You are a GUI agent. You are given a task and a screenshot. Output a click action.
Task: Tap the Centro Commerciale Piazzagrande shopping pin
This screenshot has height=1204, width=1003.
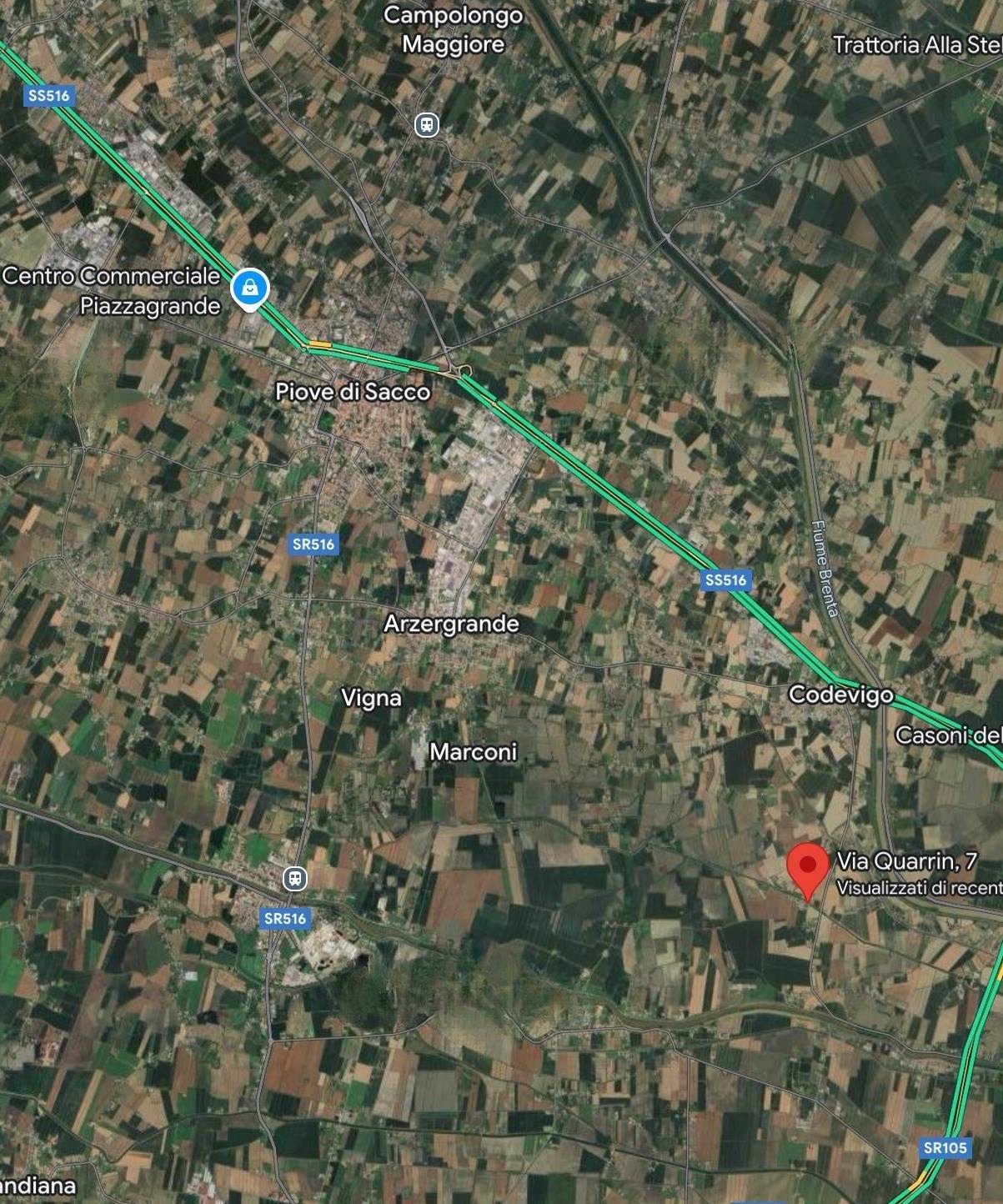coord(249,288)
